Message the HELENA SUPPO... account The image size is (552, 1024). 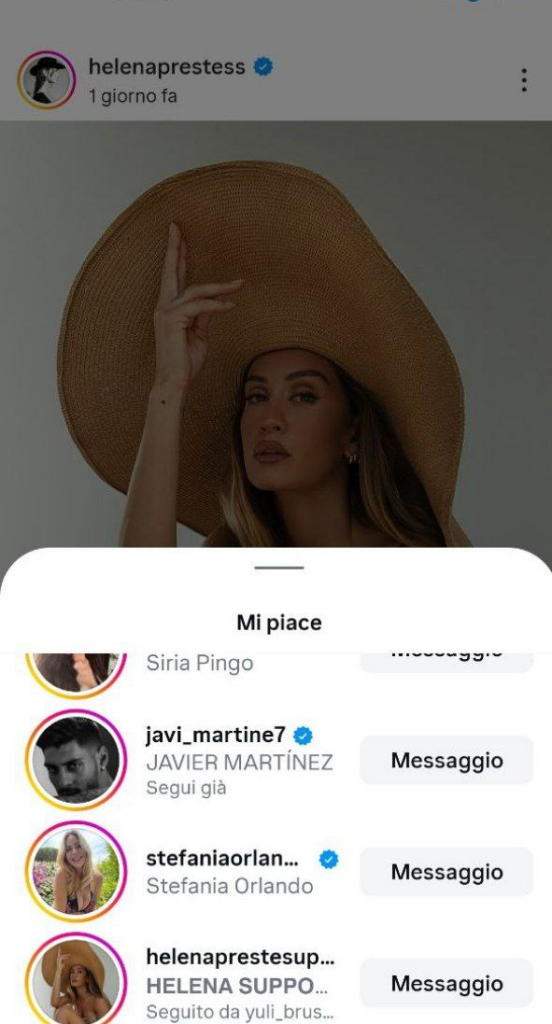pyautogui.click(x=446, y=984)
